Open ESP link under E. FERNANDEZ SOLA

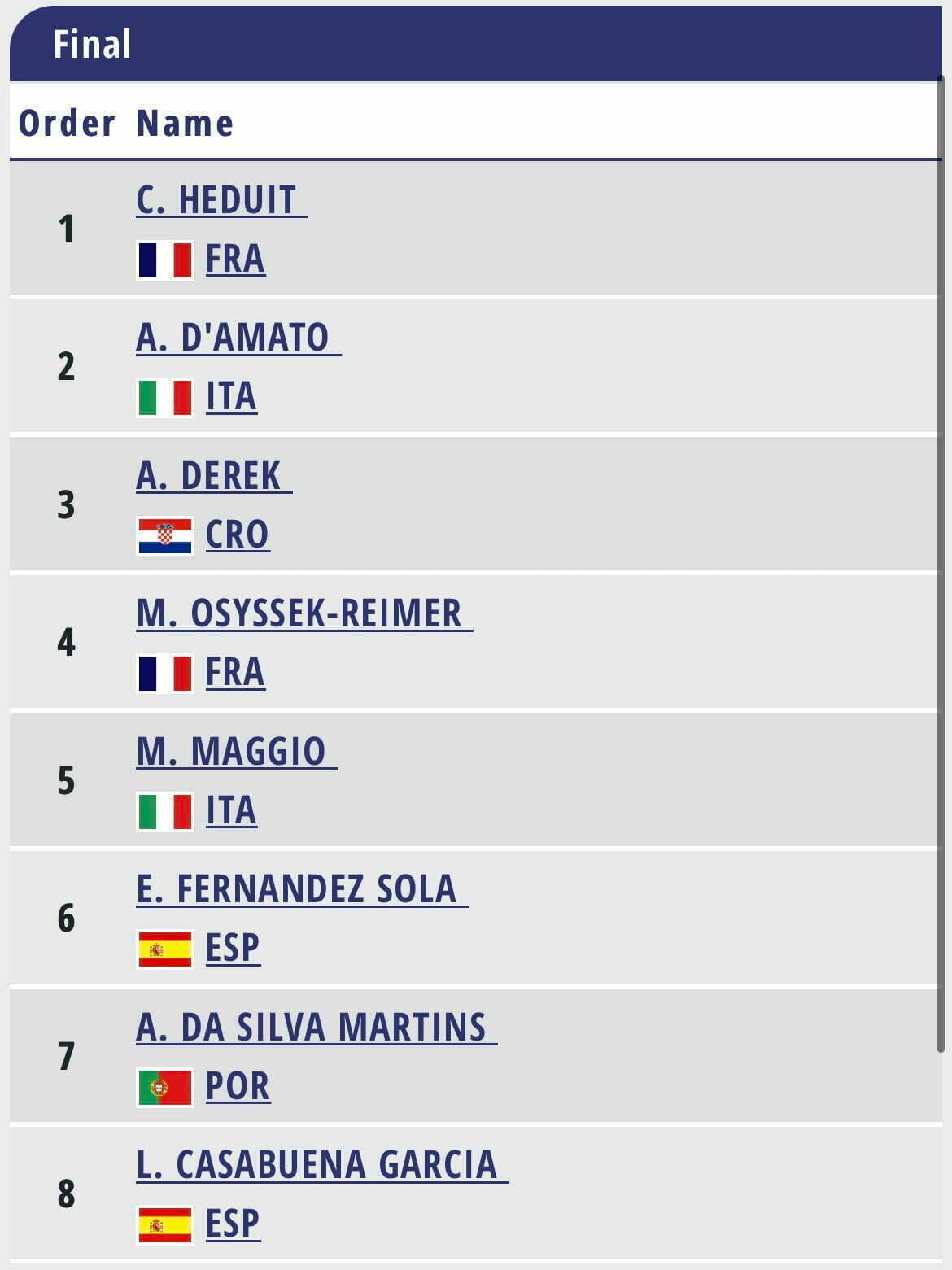click(x=233, y=949)
